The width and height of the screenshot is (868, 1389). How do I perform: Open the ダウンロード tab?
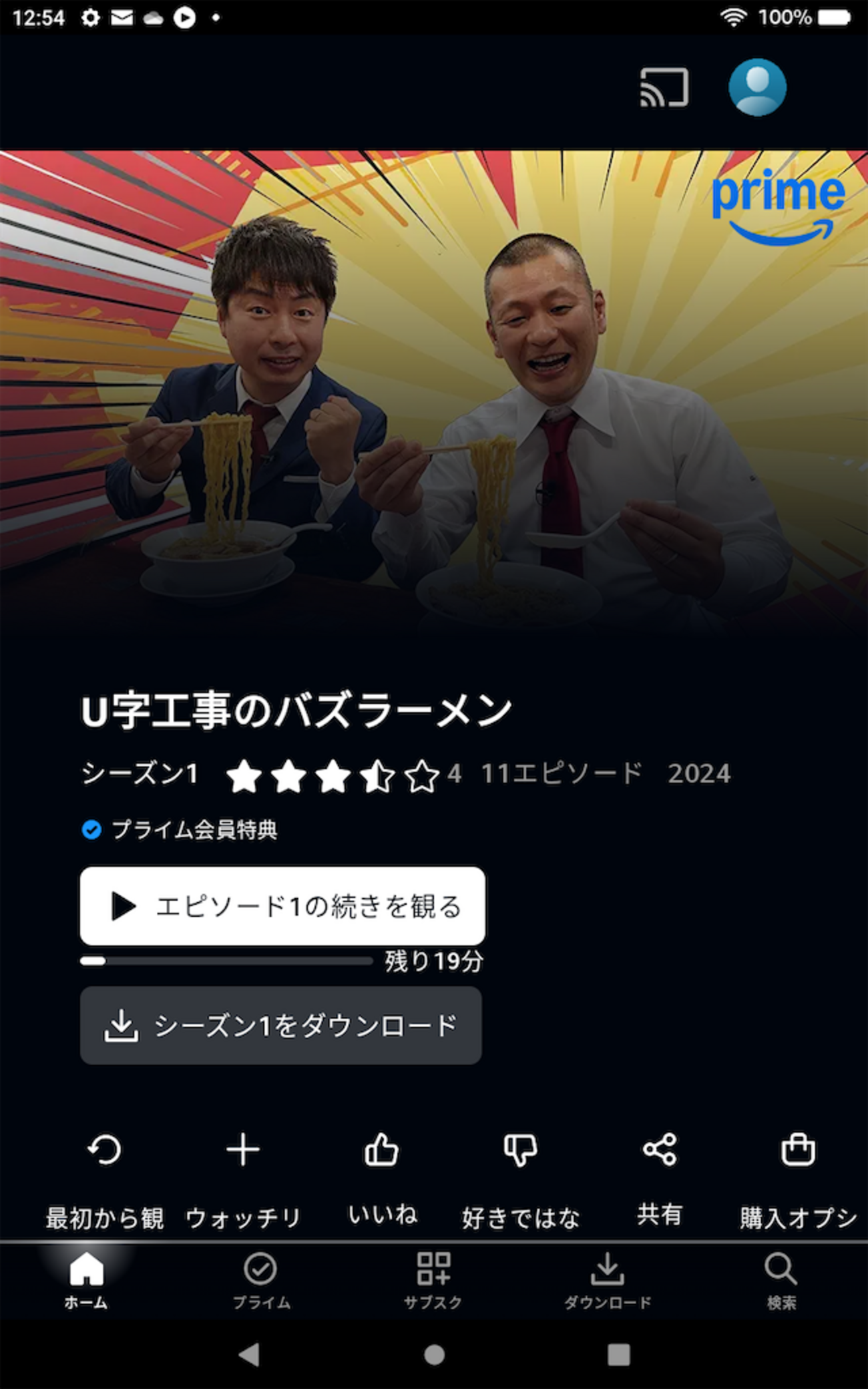pos(607,1279)
